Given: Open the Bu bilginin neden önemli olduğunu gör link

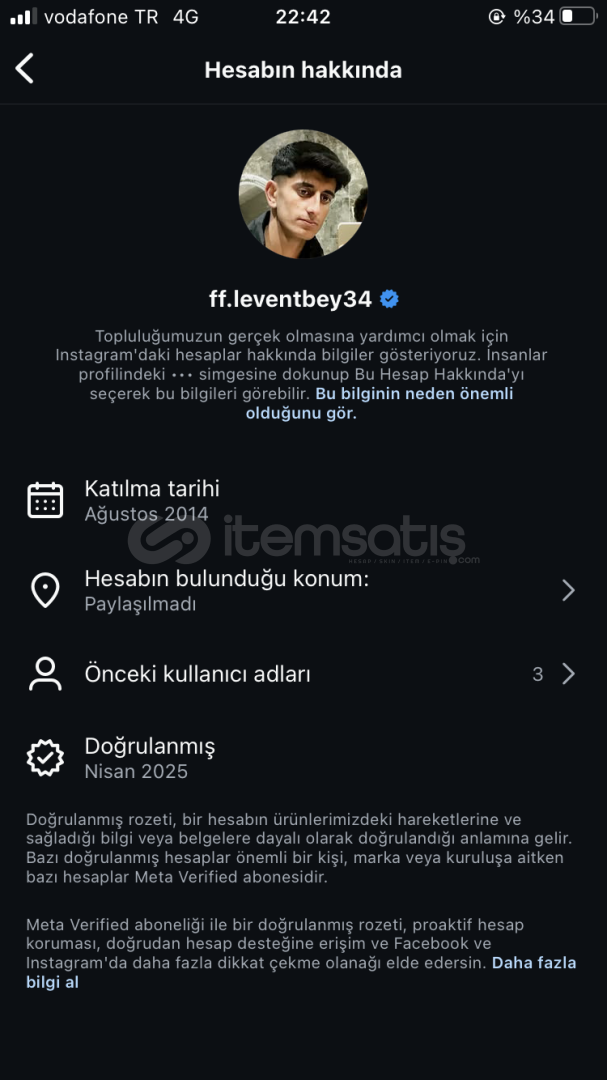Looking at the screenshot, I should 380,404.
